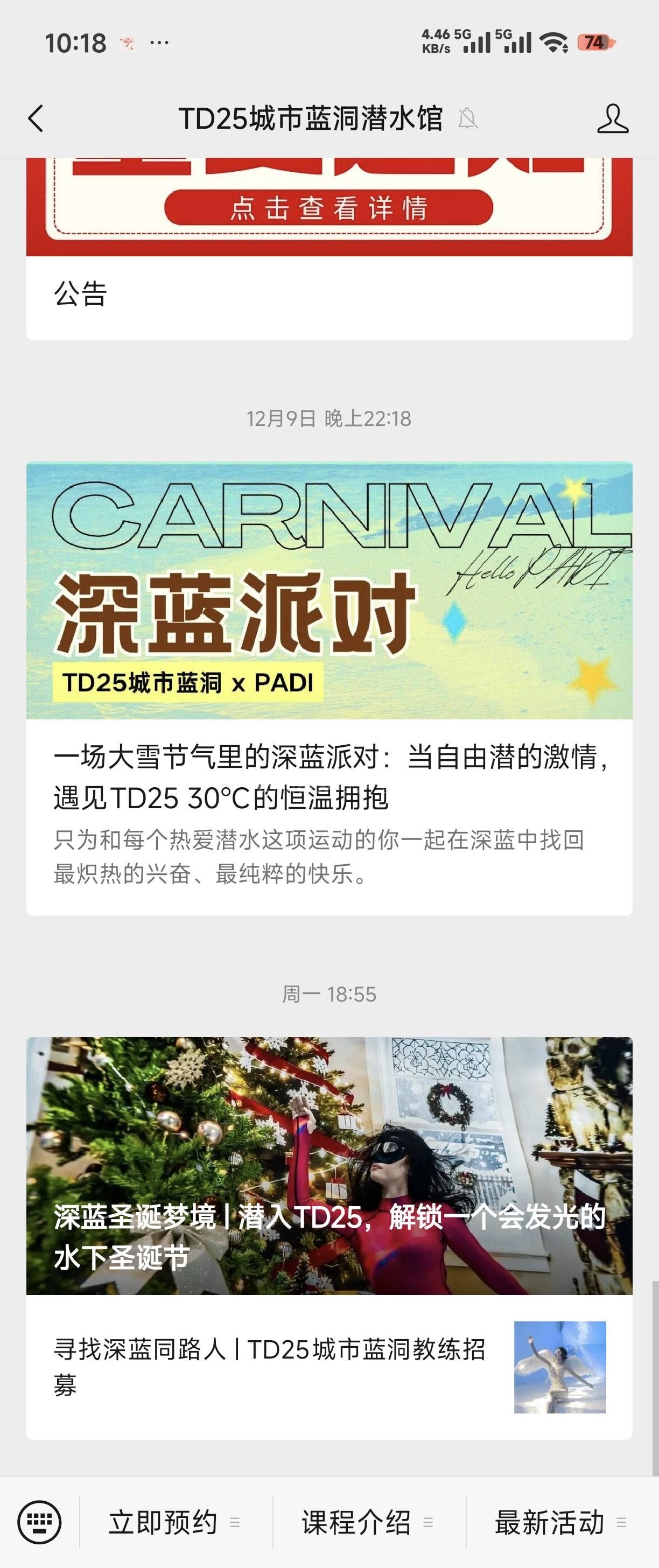Go back using the top-left arrow
This screenshot has width=659, height=1568.
[36, 118]
